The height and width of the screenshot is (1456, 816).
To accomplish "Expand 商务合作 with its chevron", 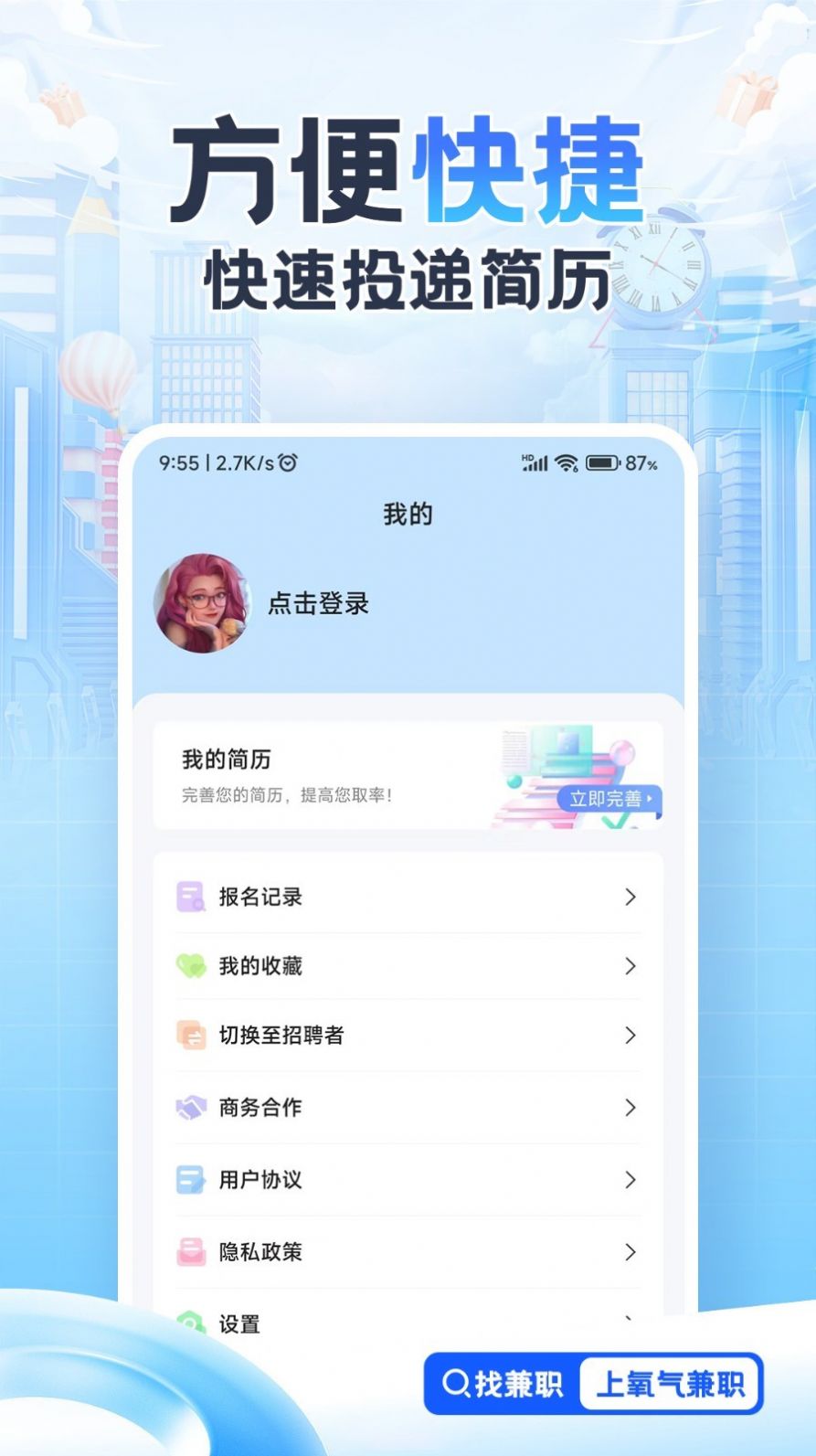I will point(631,1108).
